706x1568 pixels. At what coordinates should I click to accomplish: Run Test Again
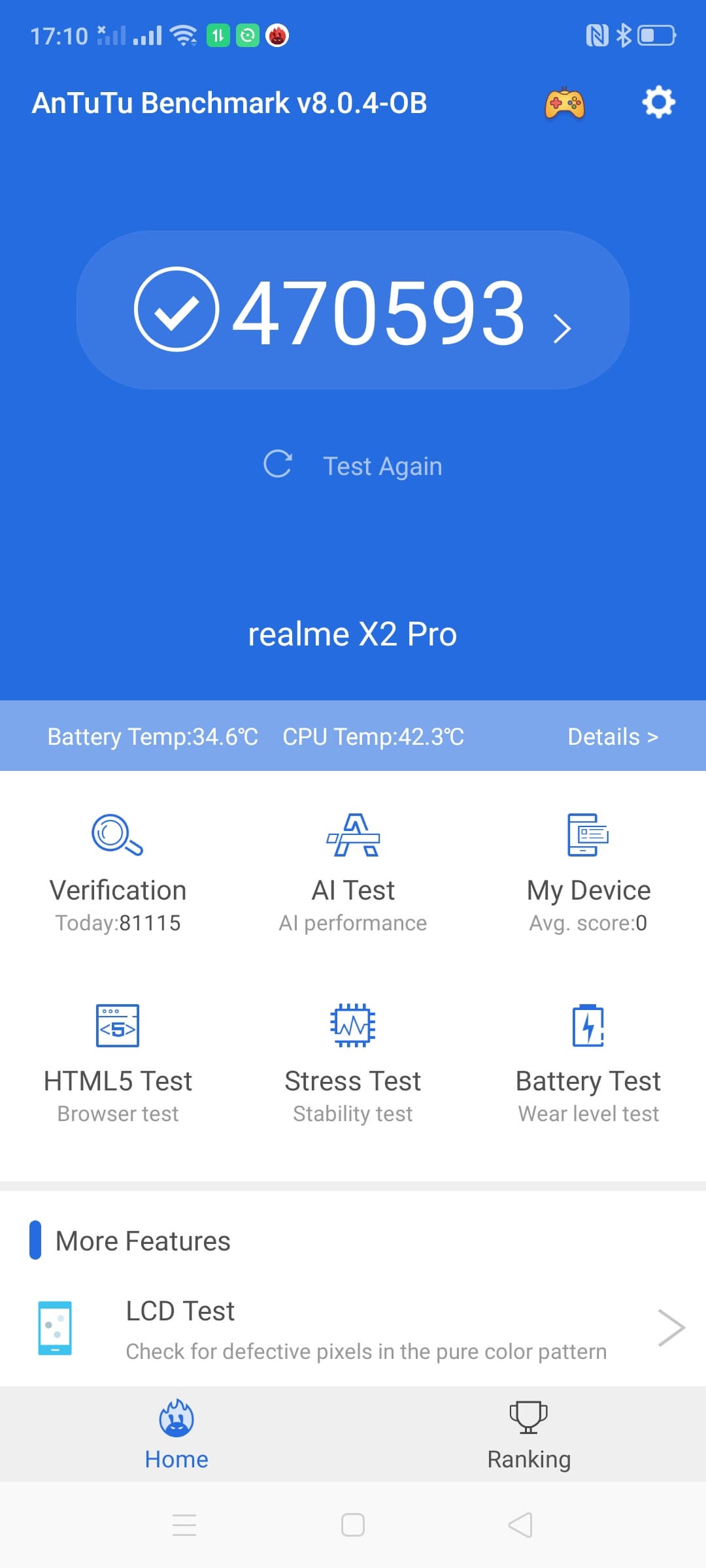coord(353,466)
